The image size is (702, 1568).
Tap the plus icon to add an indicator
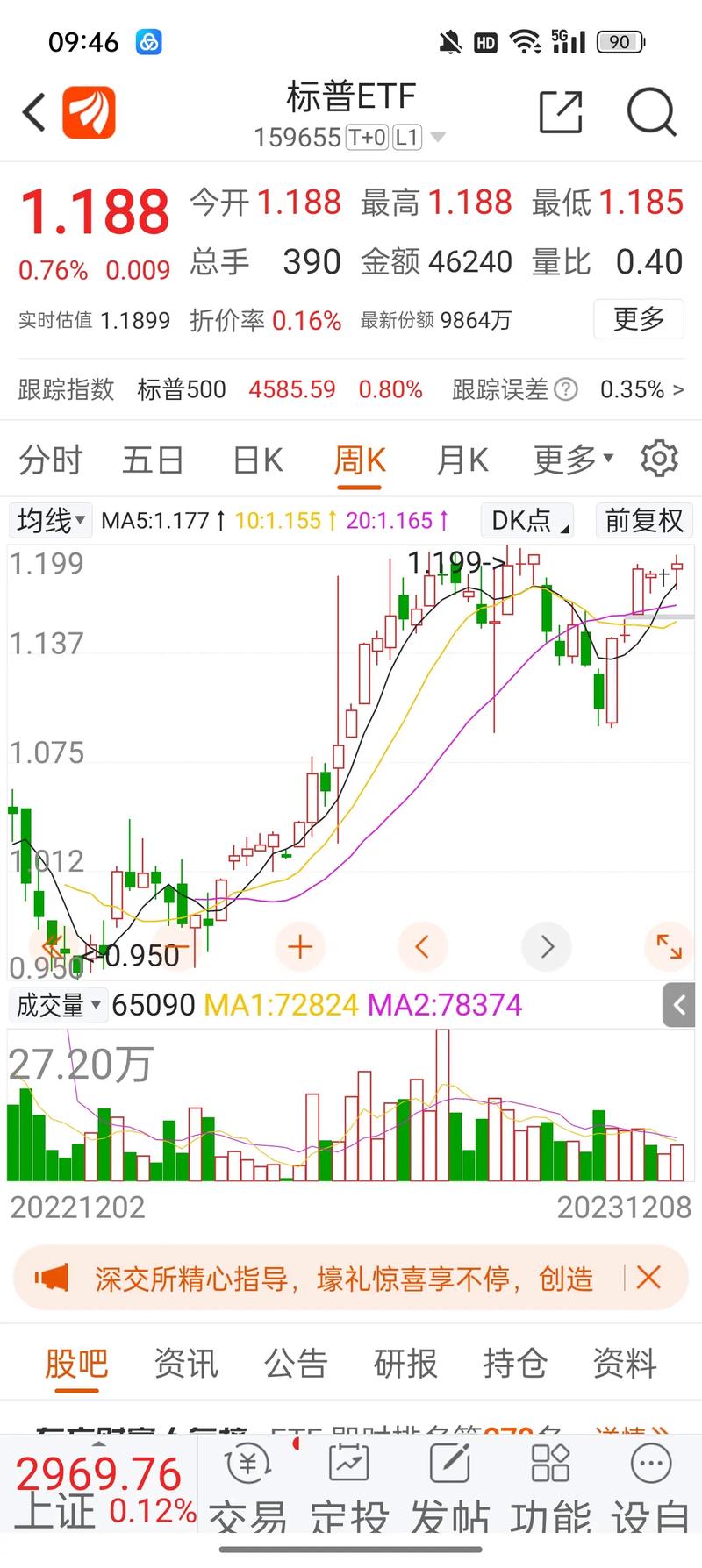point(300,947)
